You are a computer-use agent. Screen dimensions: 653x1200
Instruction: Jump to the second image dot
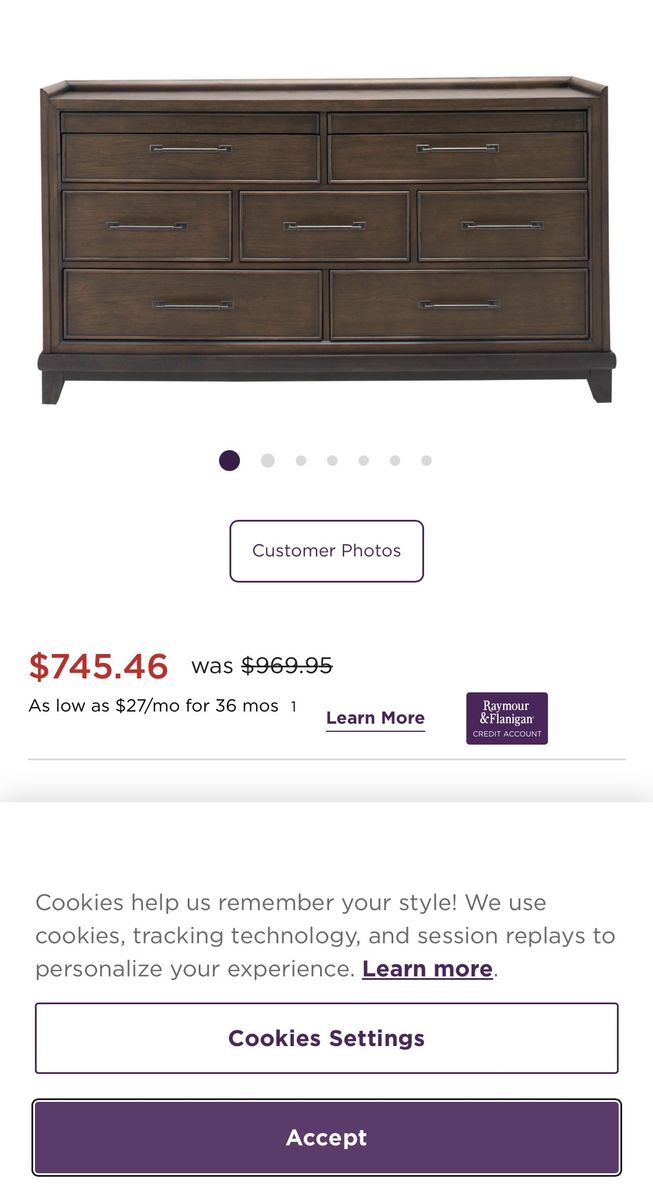click(x=268, y=461)
